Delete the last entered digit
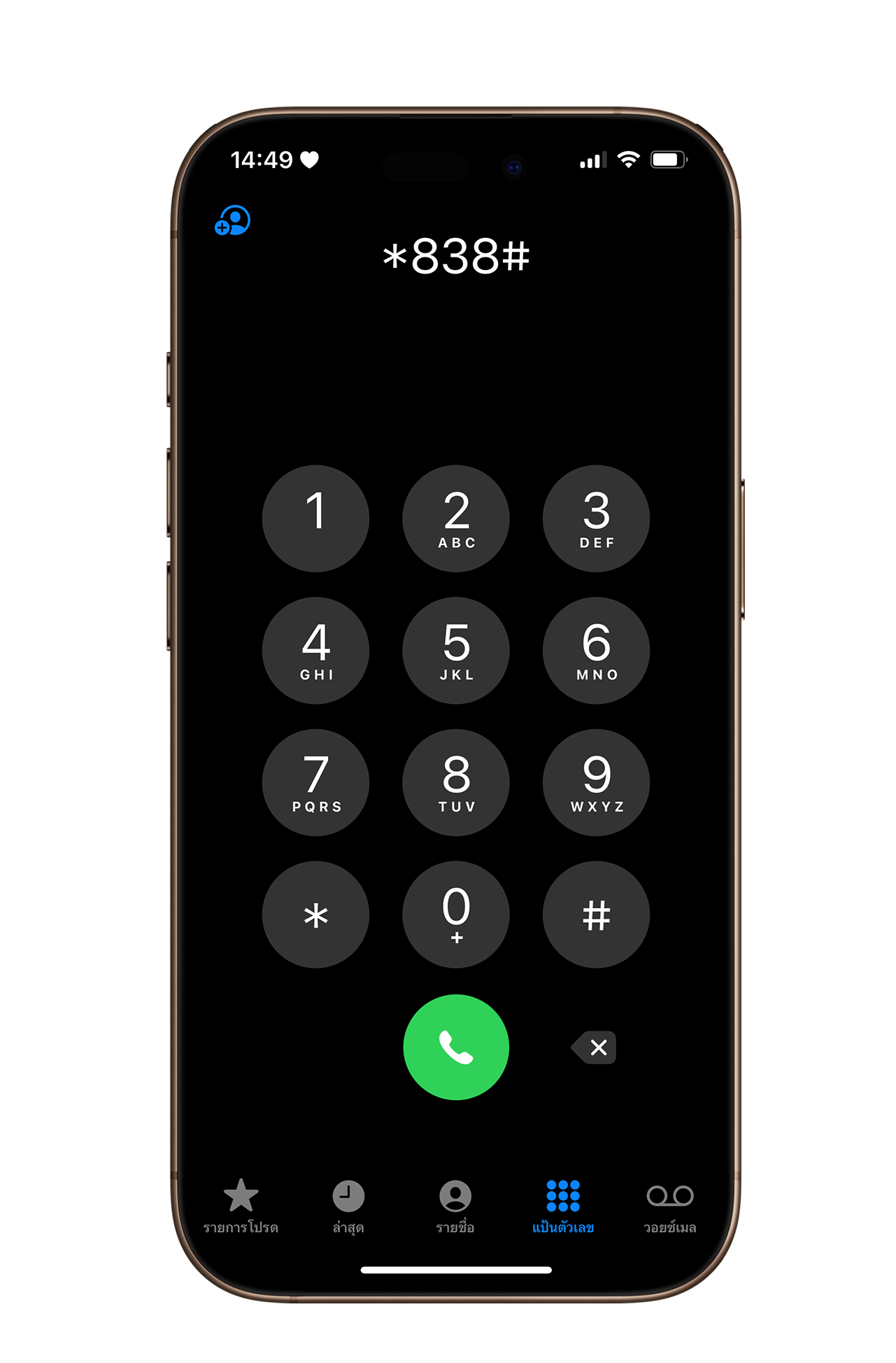Image resolution: width=896 pixels, height=1363 pixels. pyautogui.click(x=595, y=1047)
